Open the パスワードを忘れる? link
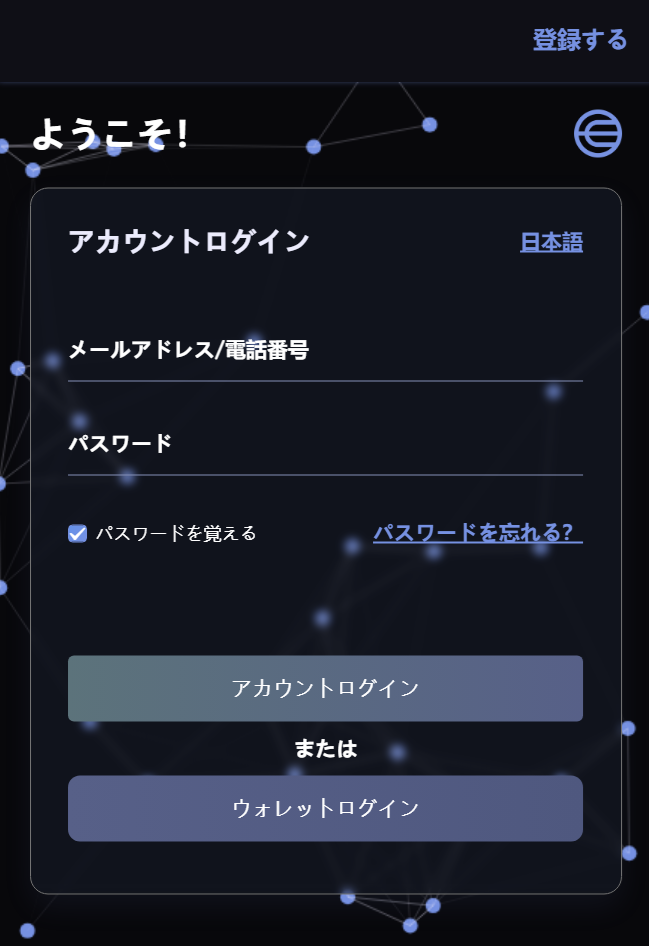649x946 pixels. click(x=477, y=533)
